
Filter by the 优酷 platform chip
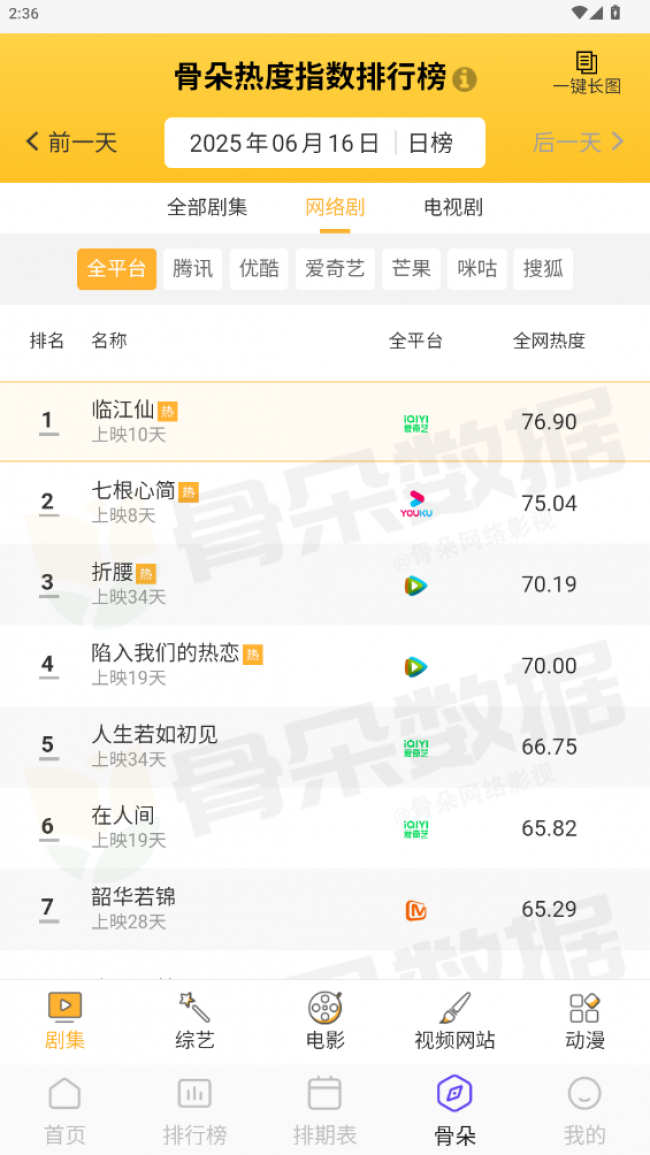pyautogui.click(x=259, y=269)
